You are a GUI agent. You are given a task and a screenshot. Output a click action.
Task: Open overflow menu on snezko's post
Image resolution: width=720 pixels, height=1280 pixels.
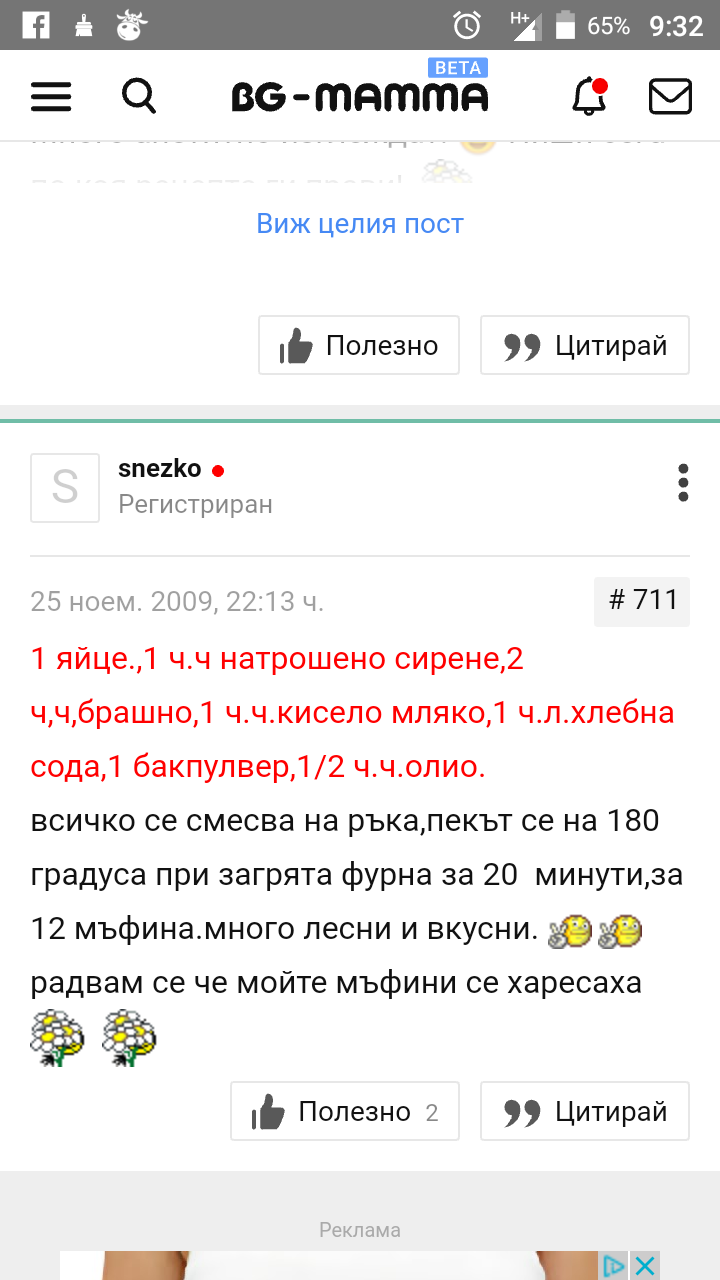pyautogui.click(x=683, y=483)
